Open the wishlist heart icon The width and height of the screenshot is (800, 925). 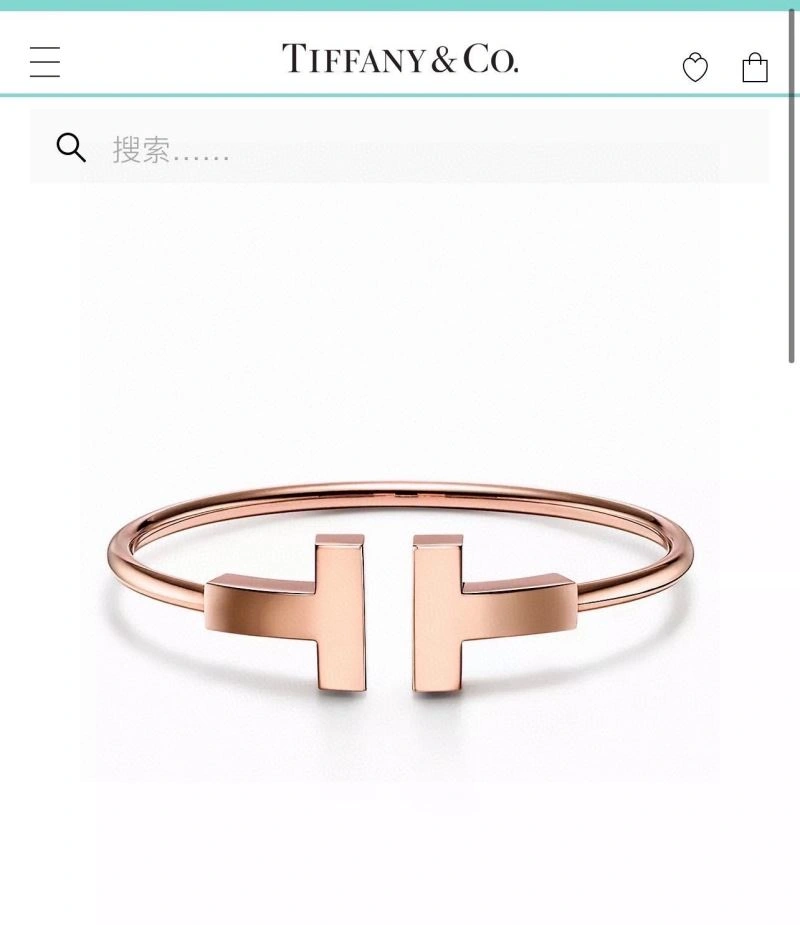695,67
